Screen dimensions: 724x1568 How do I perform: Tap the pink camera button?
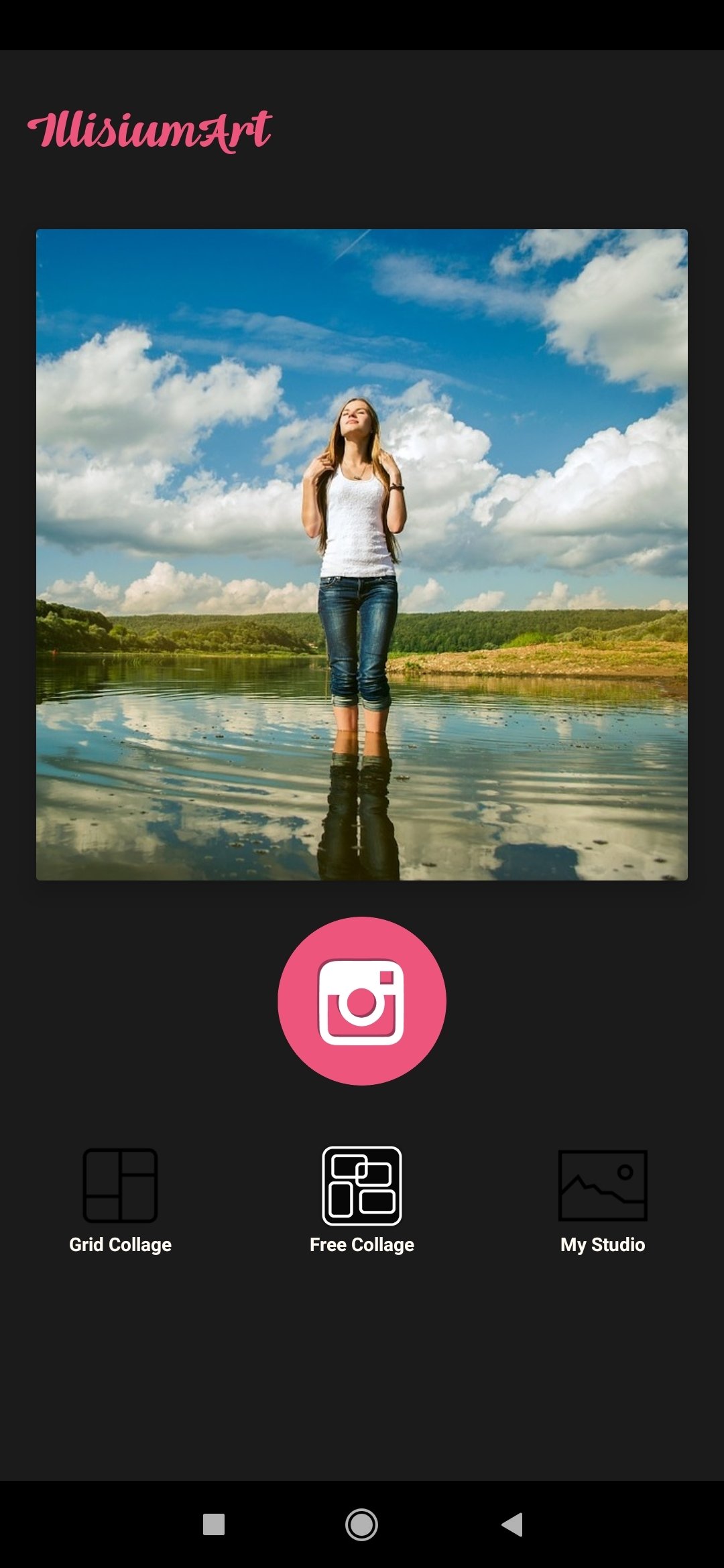(362, 1000)
